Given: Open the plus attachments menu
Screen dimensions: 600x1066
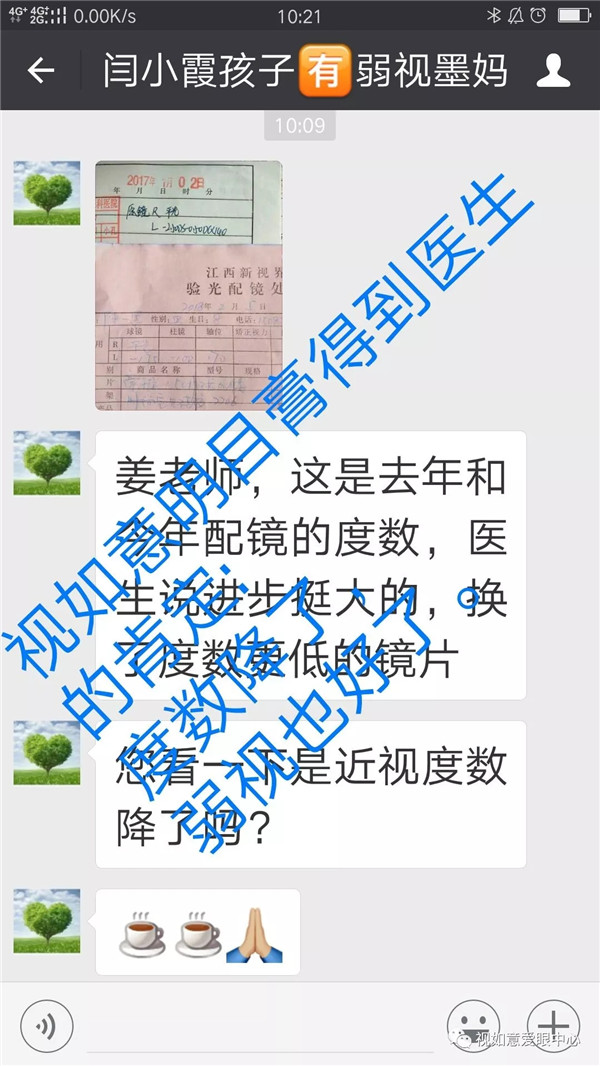Looking at the screenshot, I should coord(553,1026).
